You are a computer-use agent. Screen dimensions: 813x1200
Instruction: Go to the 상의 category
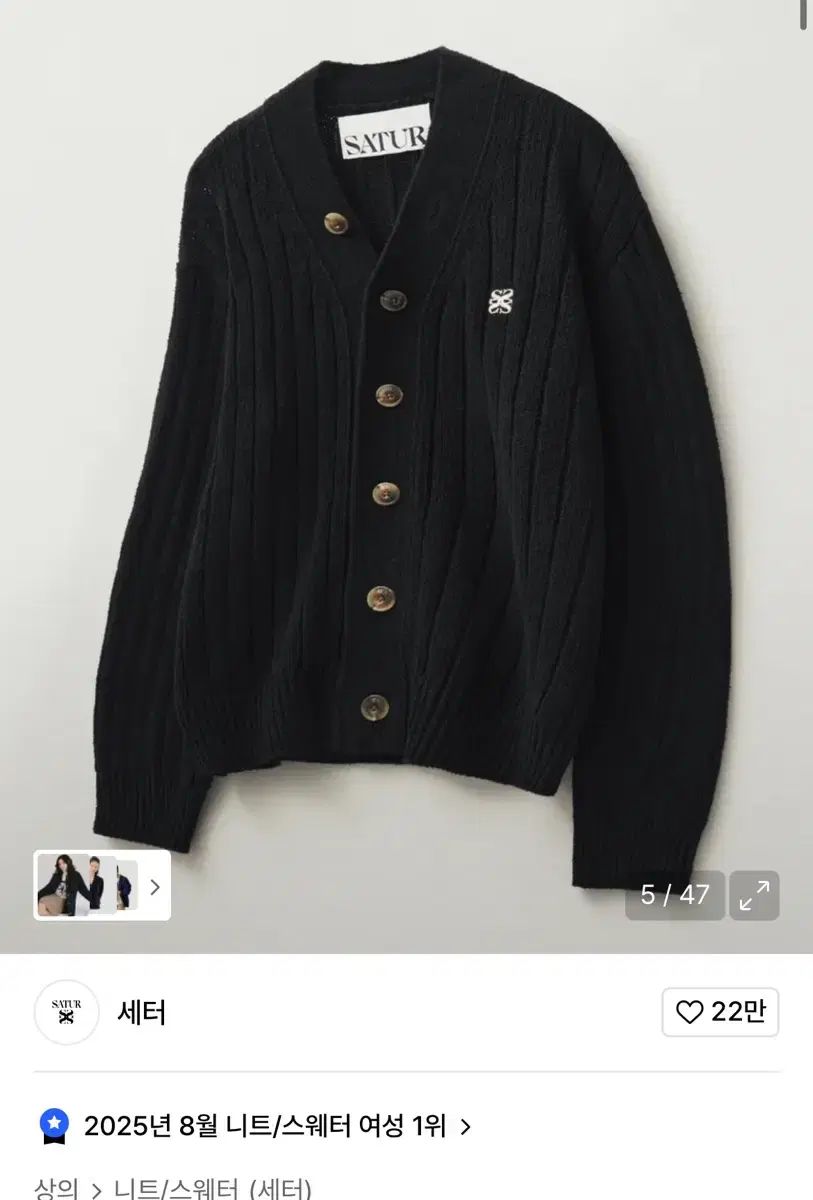56,1189
